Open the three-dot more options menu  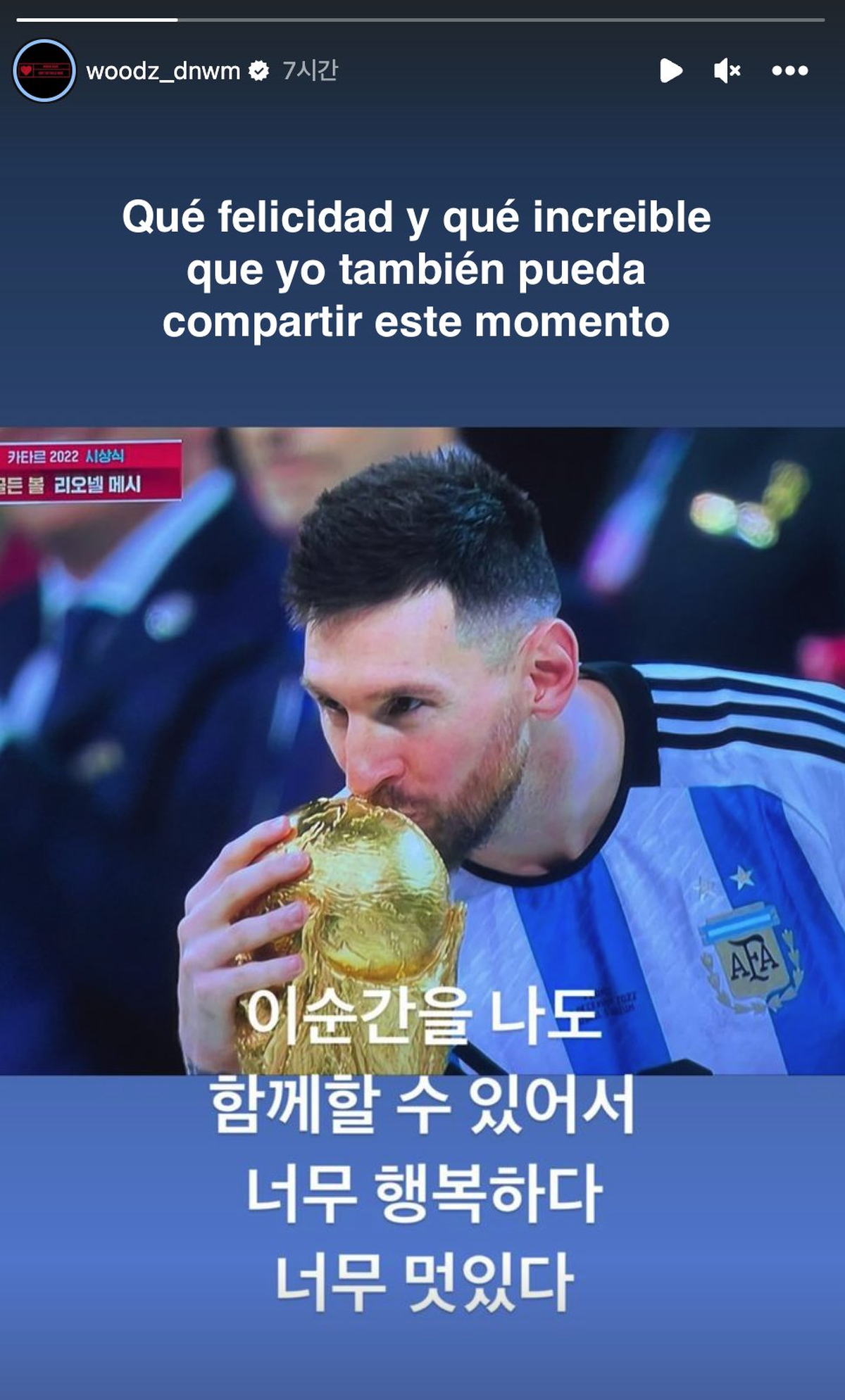(x=789, y=70)
